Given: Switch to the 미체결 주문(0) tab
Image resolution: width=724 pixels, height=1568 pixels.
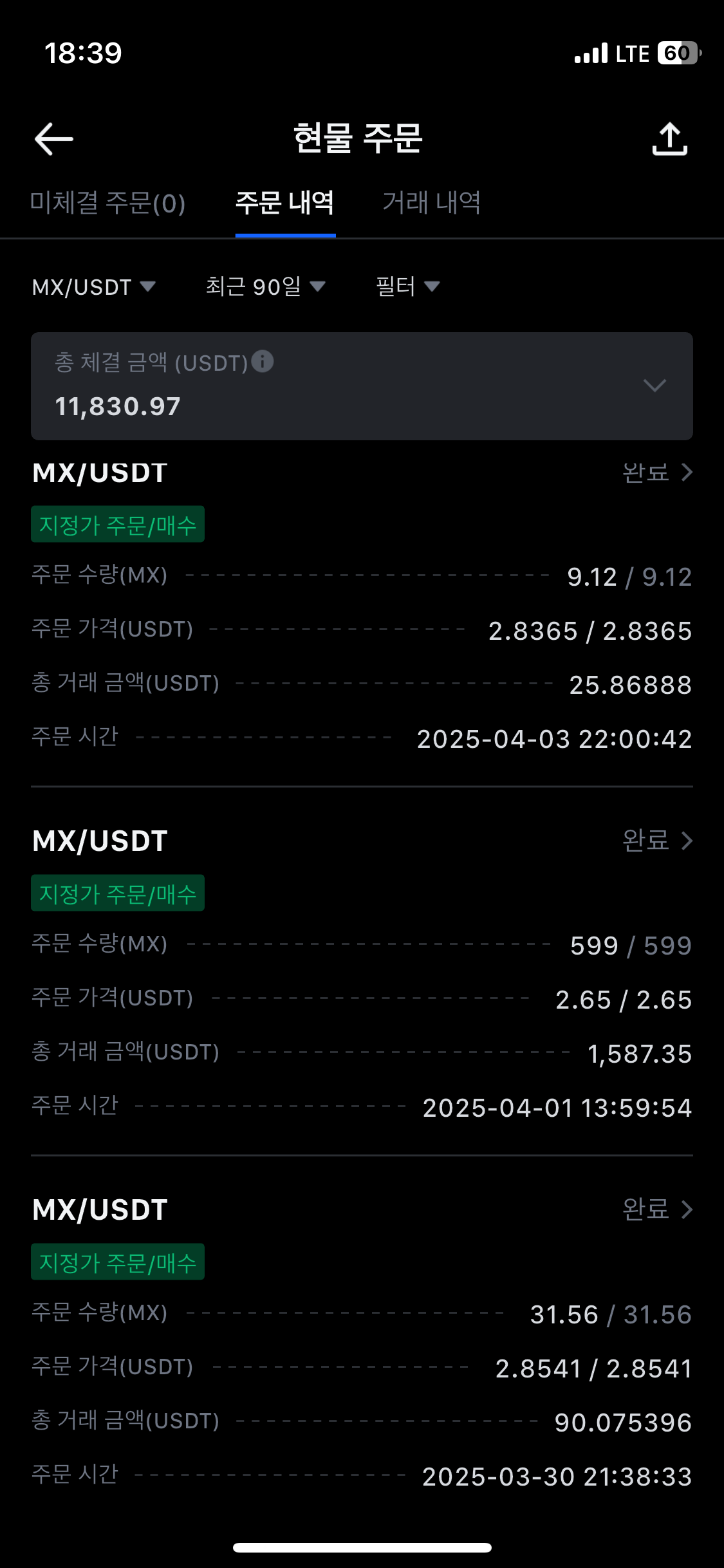Looking at the screenshot, I should [x=108, y=203].
